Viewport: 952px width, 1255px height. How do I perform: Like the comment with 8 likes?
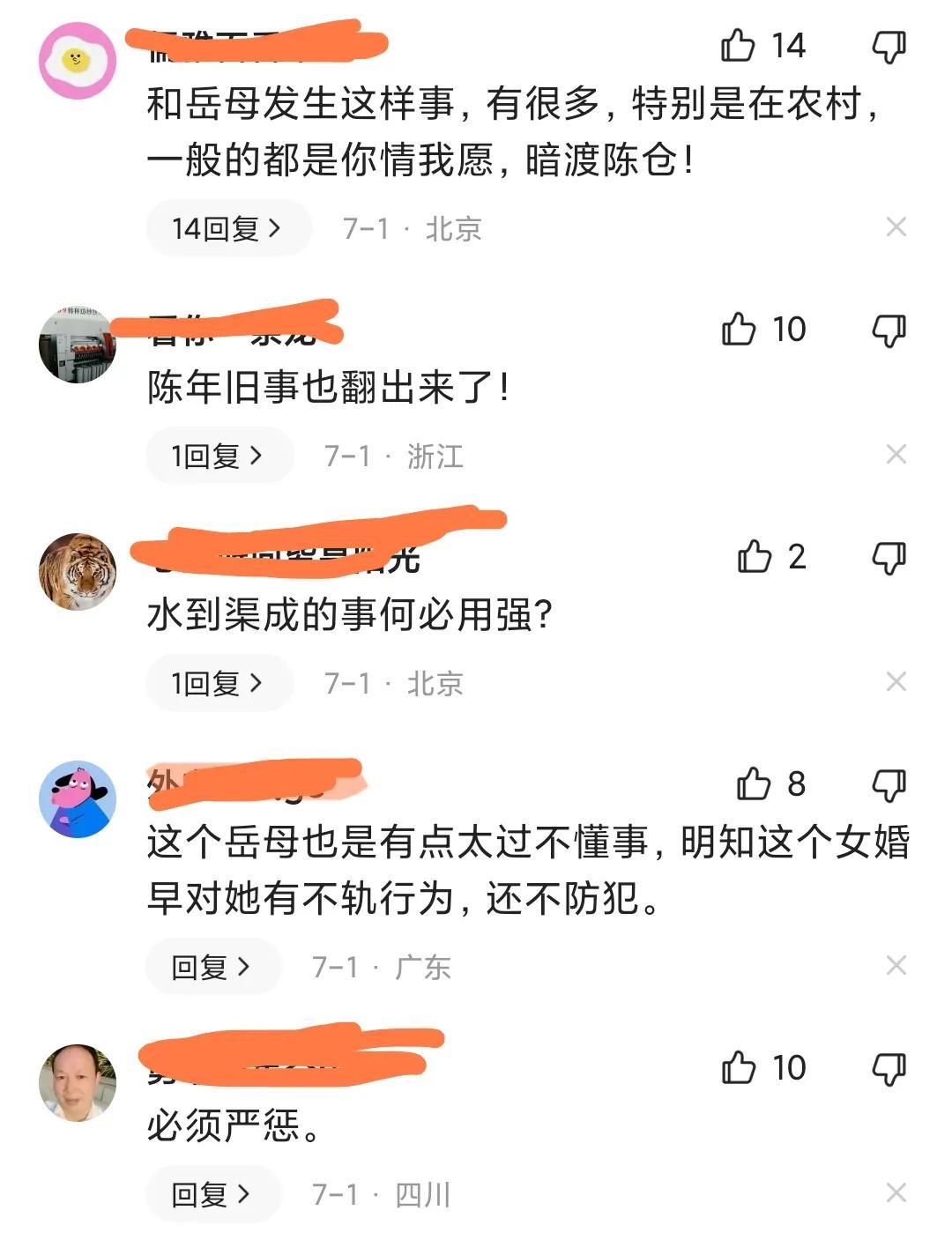pos(754,783)
